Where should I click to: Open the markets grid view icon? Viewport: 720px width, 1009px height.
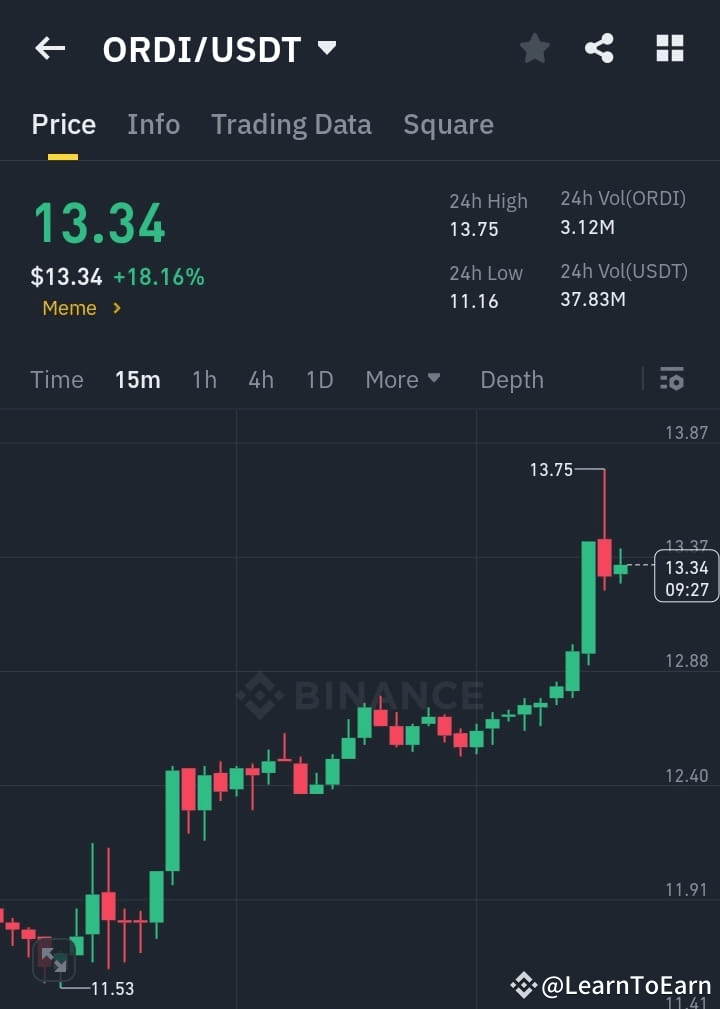668,48
